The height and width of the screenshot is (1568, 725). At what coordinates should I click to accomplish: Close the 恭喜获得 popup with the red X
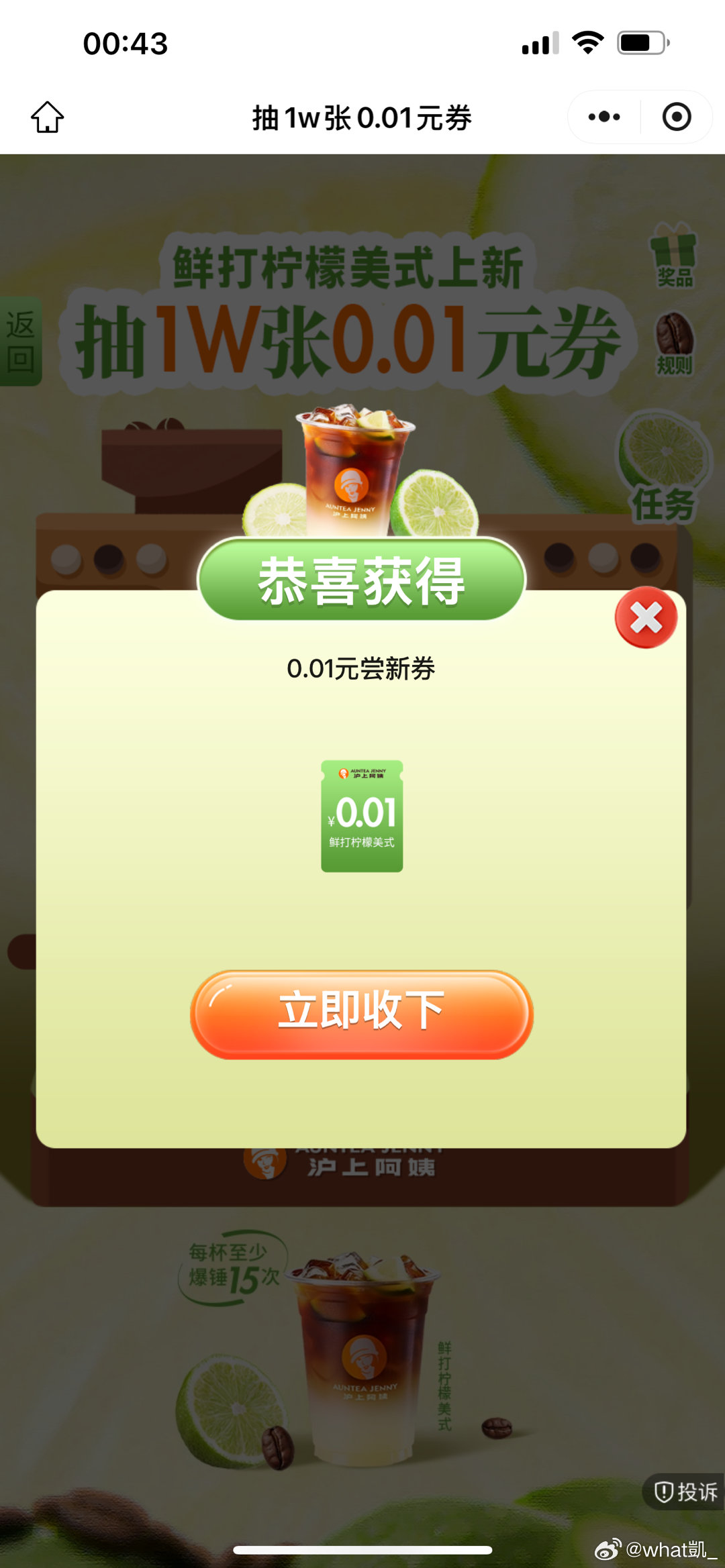coord(646,617)
